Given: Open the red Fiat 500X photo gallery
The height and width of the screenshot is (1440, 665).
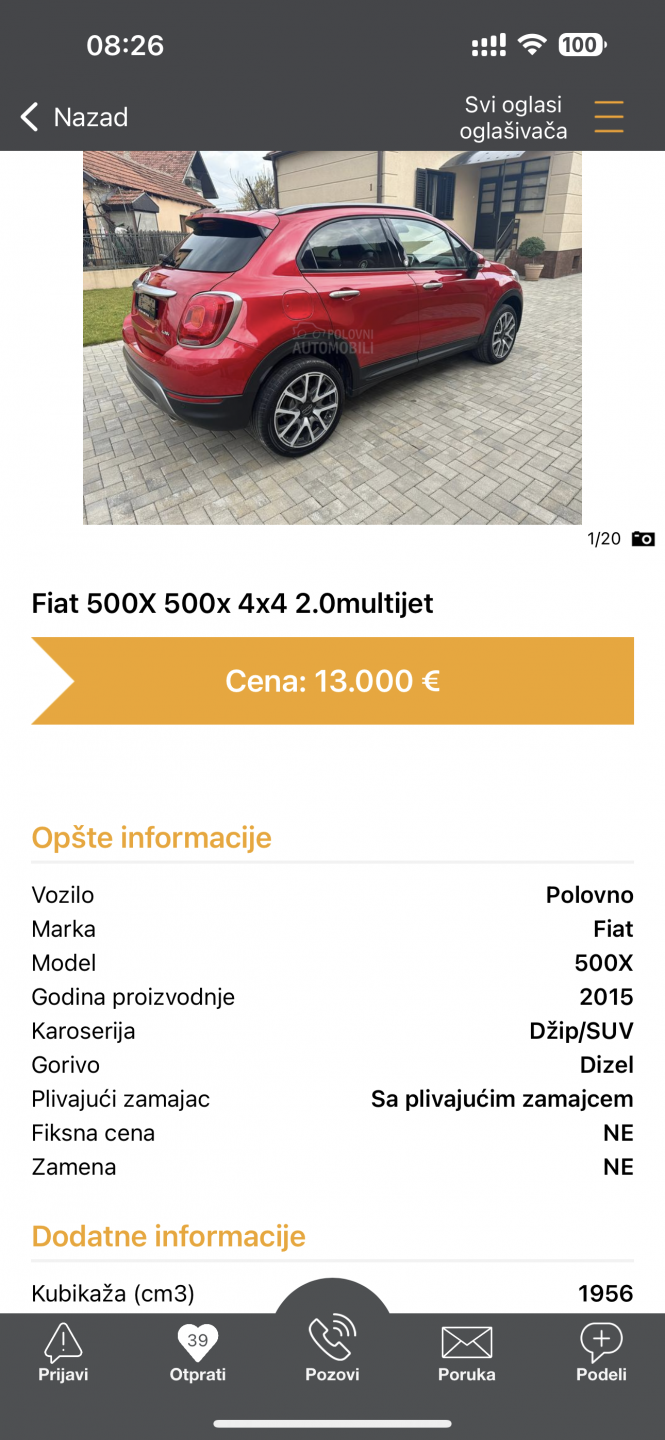Looking at the screenshot, I should pyautogui.click(x=332, y=338).
